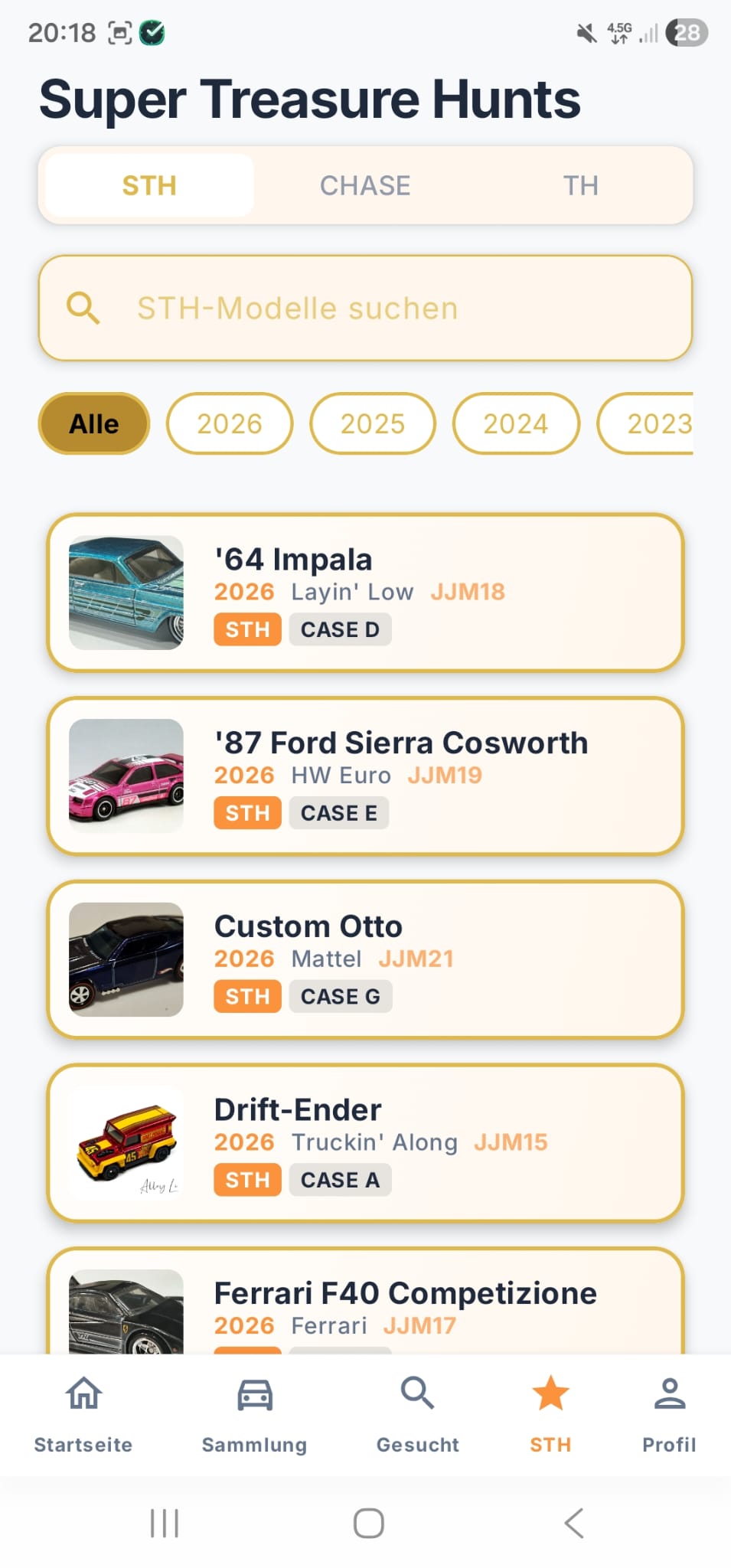Switch to the TH tab
The height and width of the screenshot is (1568, 731).
pos(580,185)
